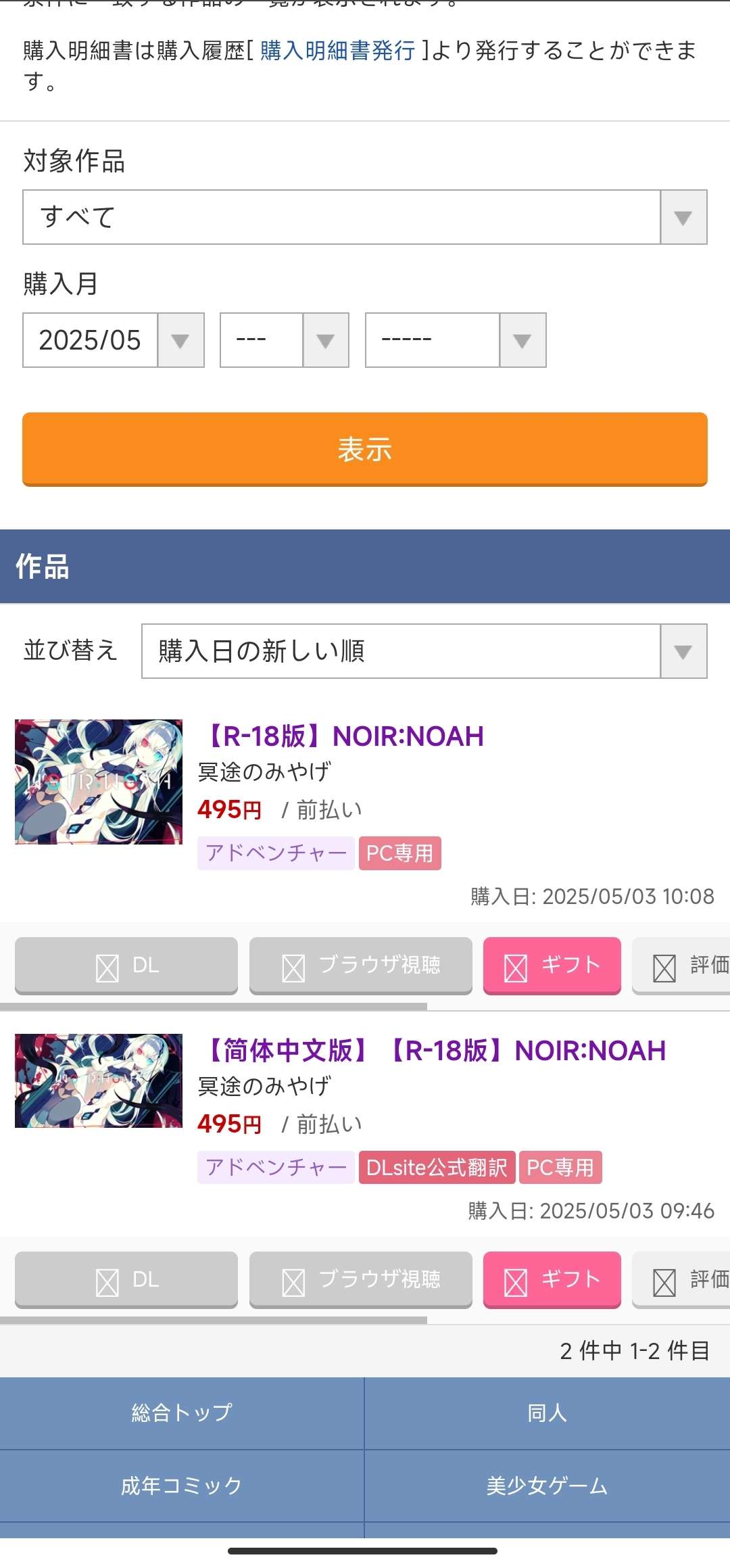Go to 総合トップ
730x1568 pixels.
[182, 1413]
